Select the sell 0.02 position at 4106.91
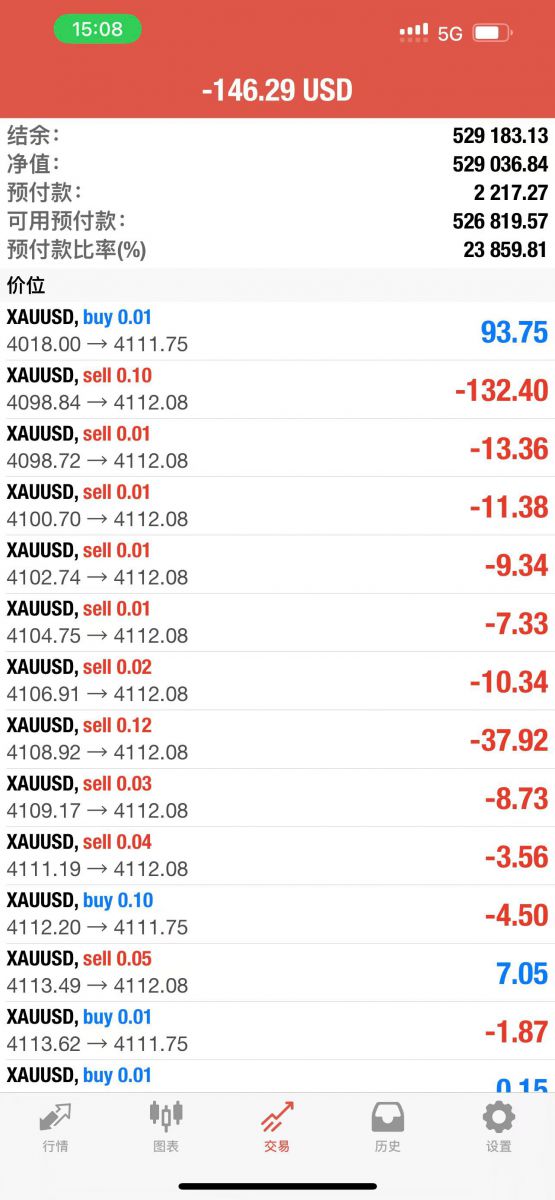Screen dimensions: 555x1200 277,680
